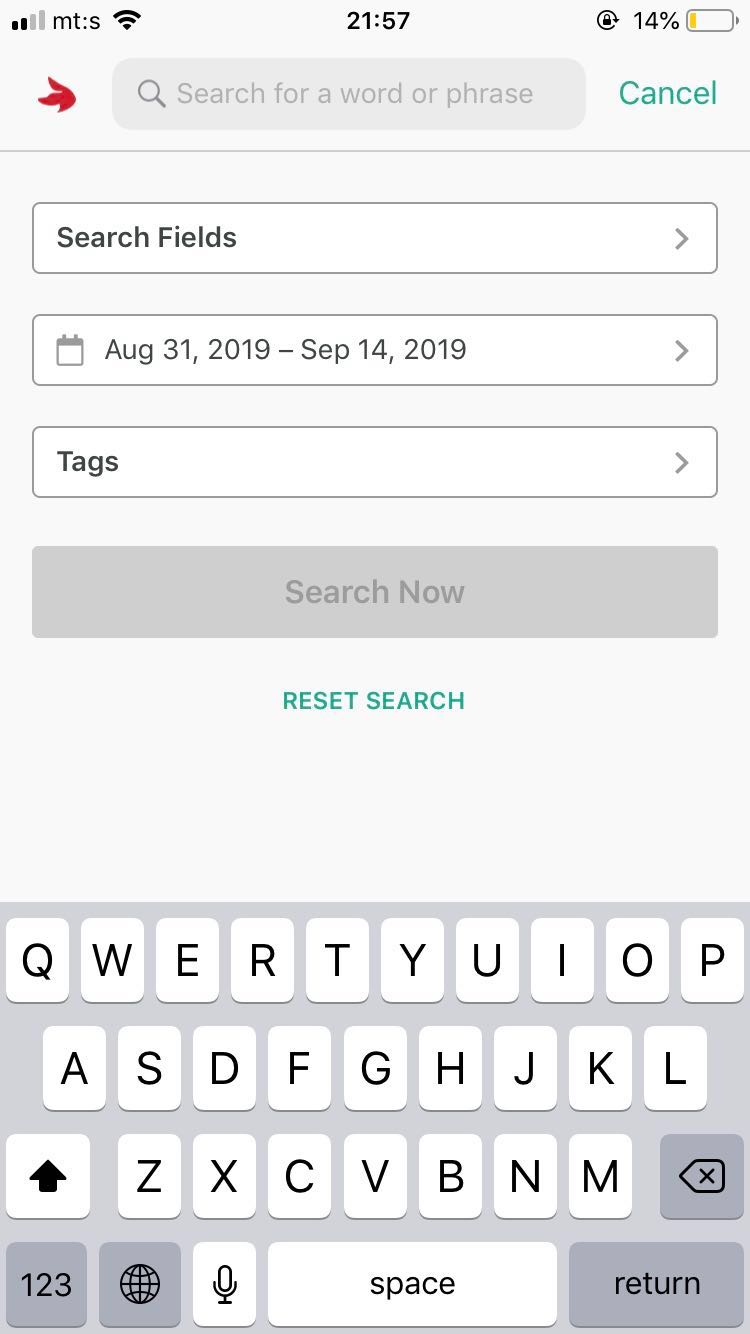Hit the return key on the keyboard
Image resolution: width=750 pixels, height=1334 pixels.
656,1284
